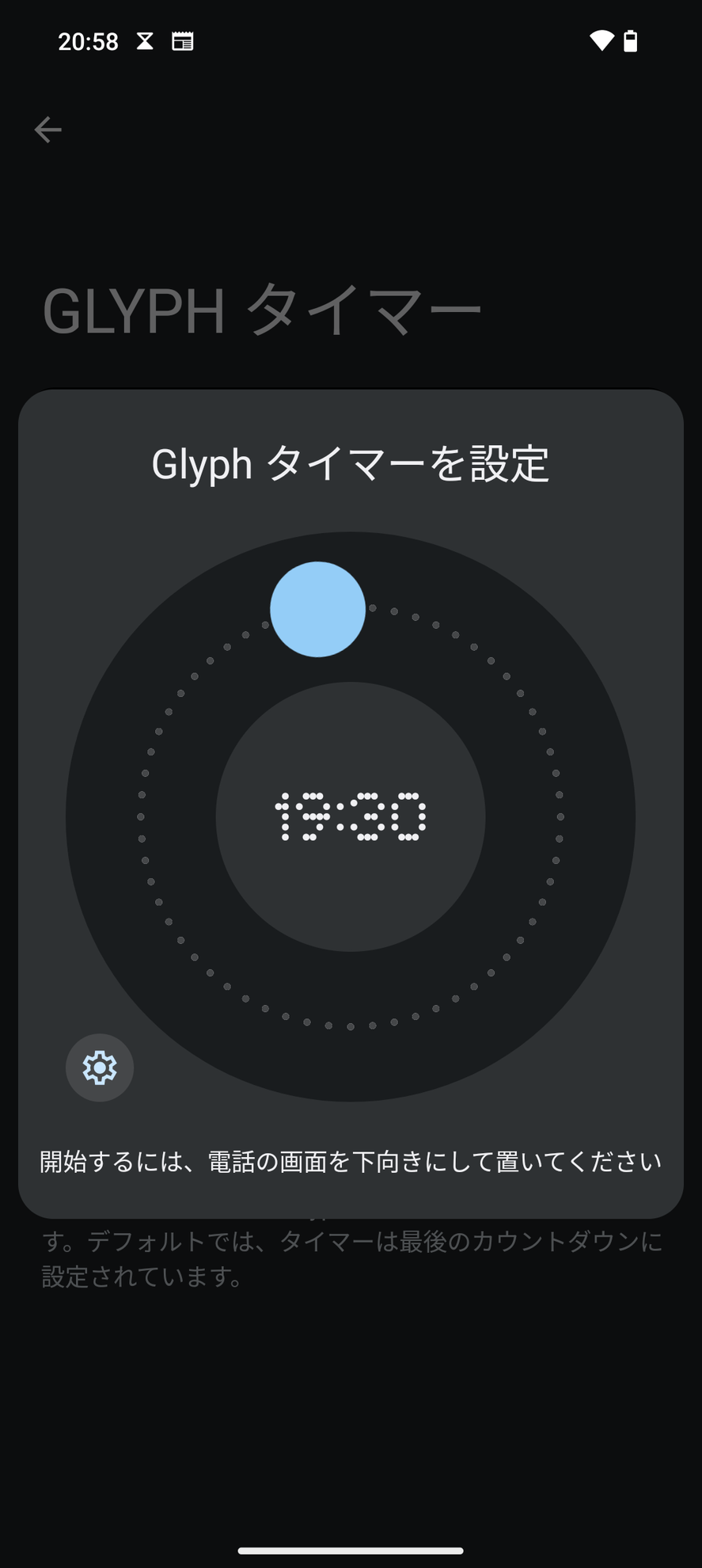702x1568 pixels.
Task: Select the GLYPH タイマー page title
Action: point(263,309)
